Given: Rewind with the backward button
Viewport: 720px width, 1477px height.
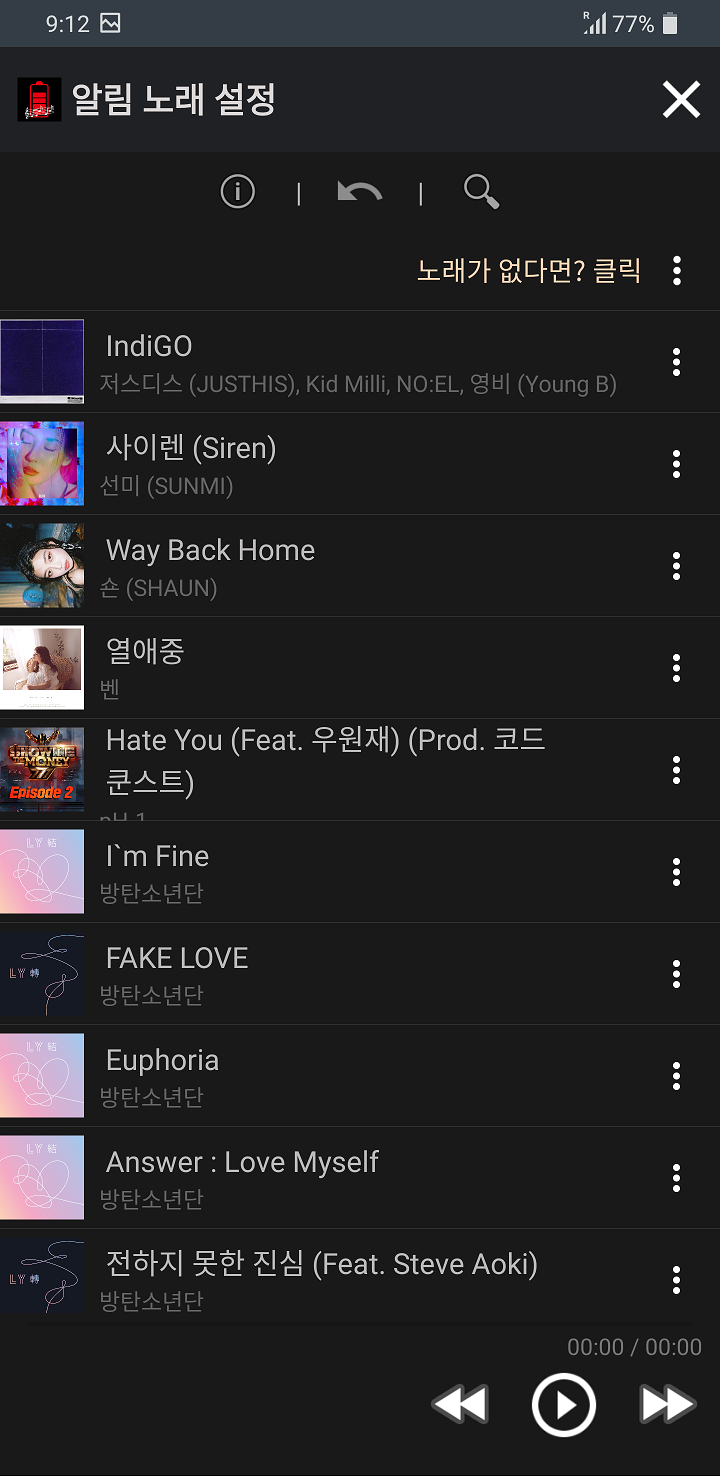Looking at the screenshot, I should point(461,1405).
